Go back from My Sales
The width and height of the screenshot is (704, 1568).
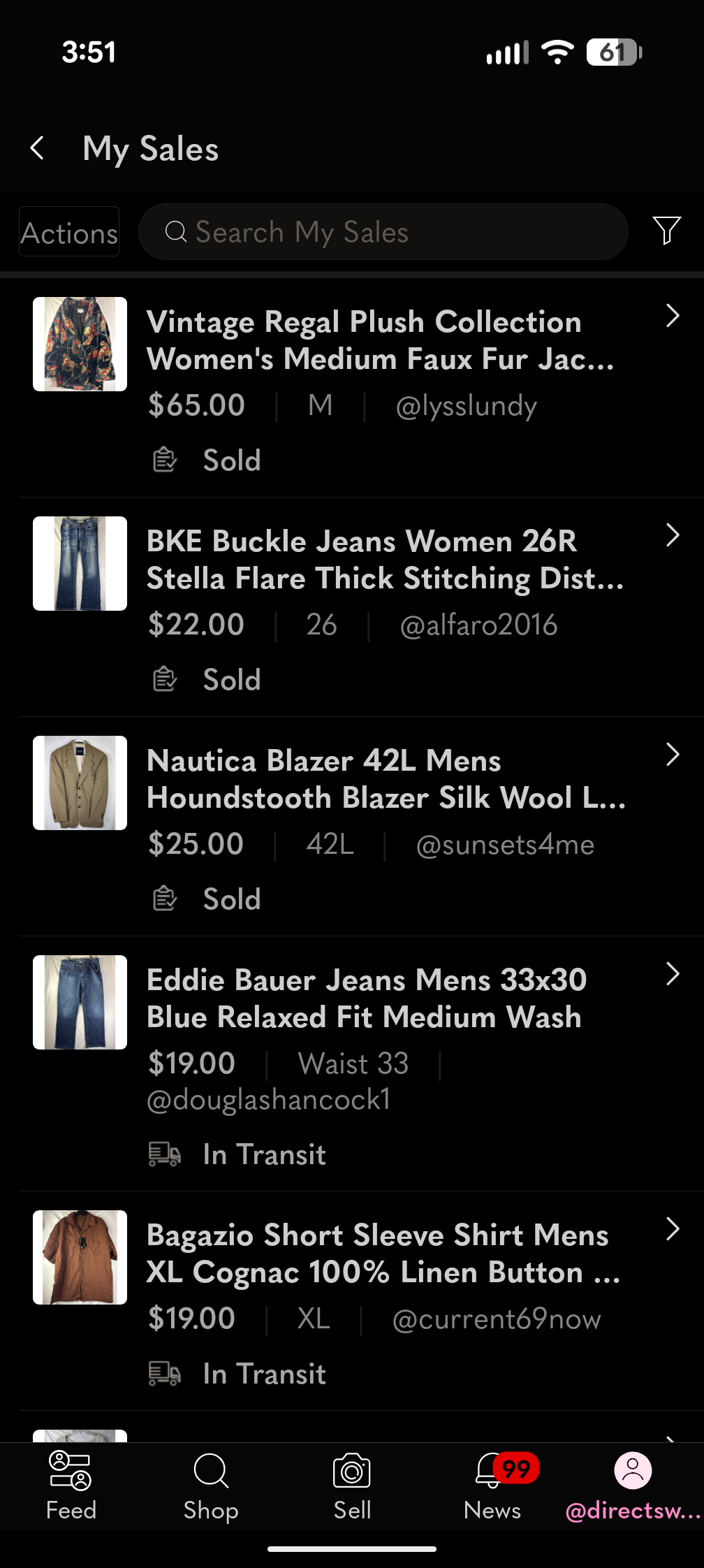click(38, 148)
